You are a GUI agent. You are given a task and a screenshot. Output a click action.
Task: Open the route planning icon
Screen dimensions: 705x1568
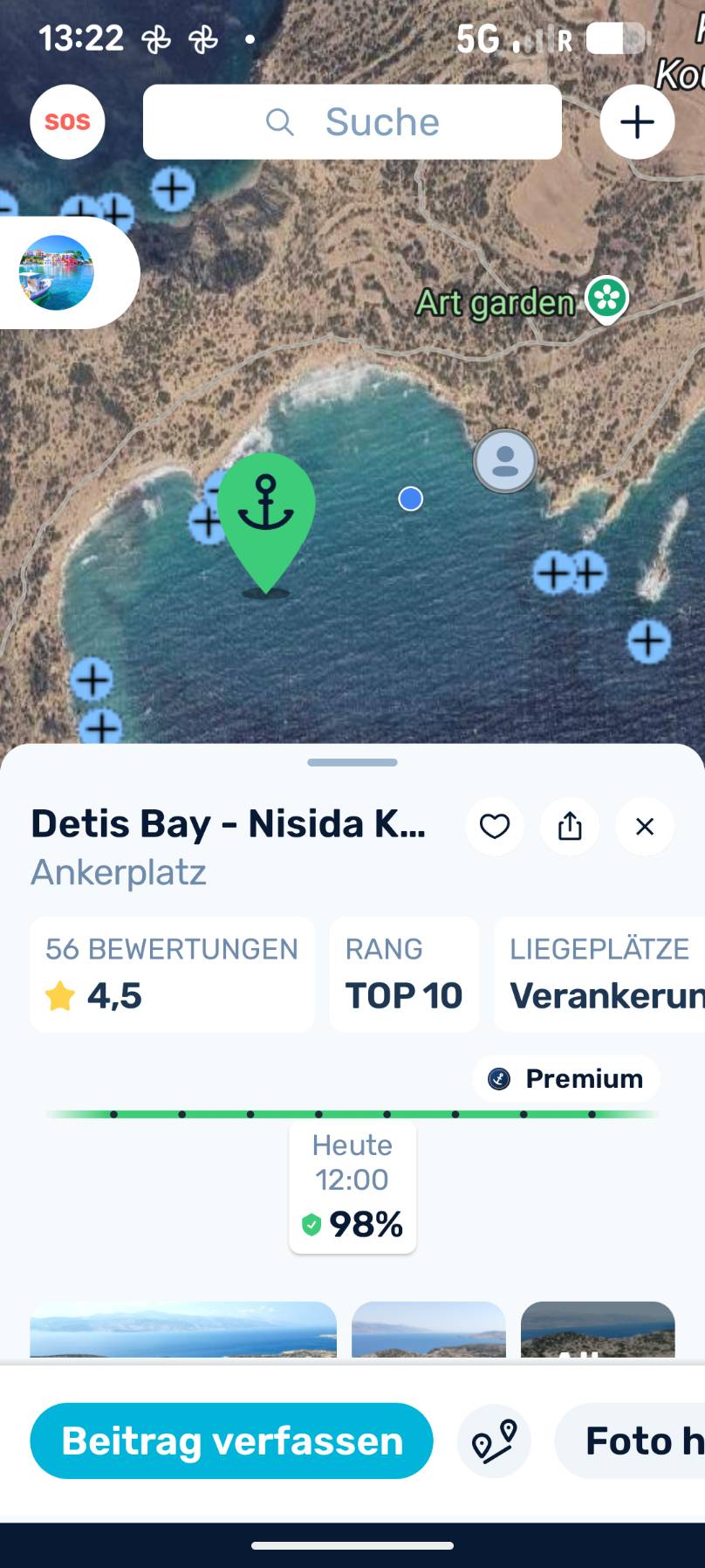click(x=494, y=1441)
